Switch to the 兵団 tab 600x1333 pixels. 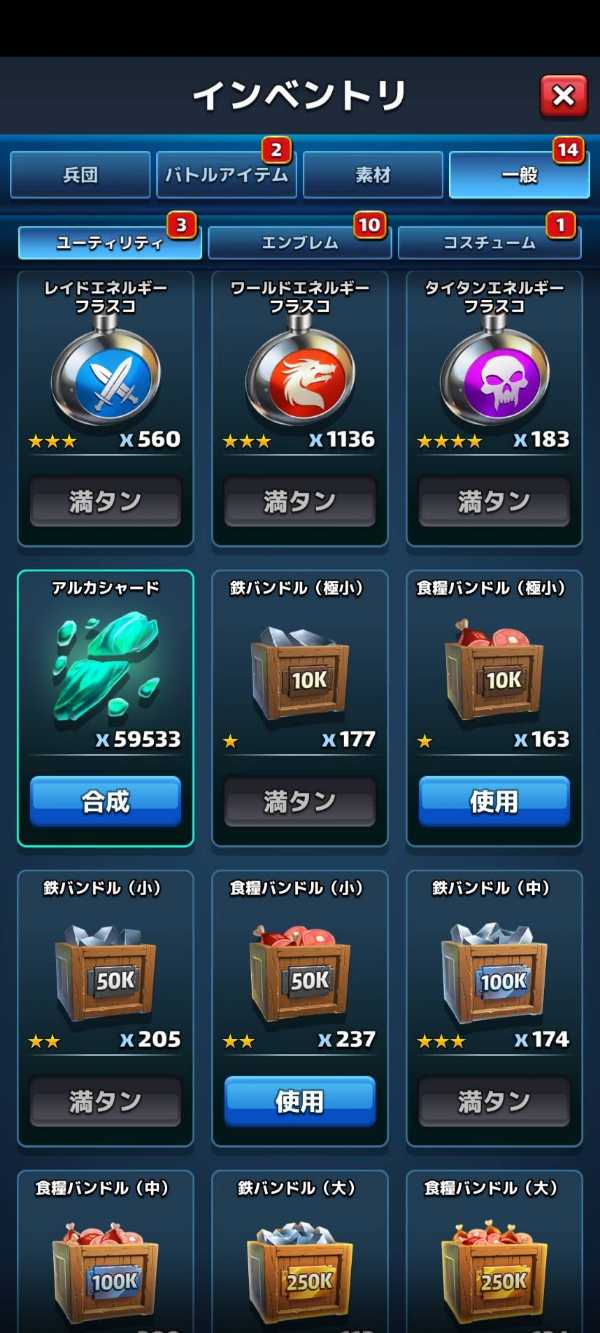(81, 175)
